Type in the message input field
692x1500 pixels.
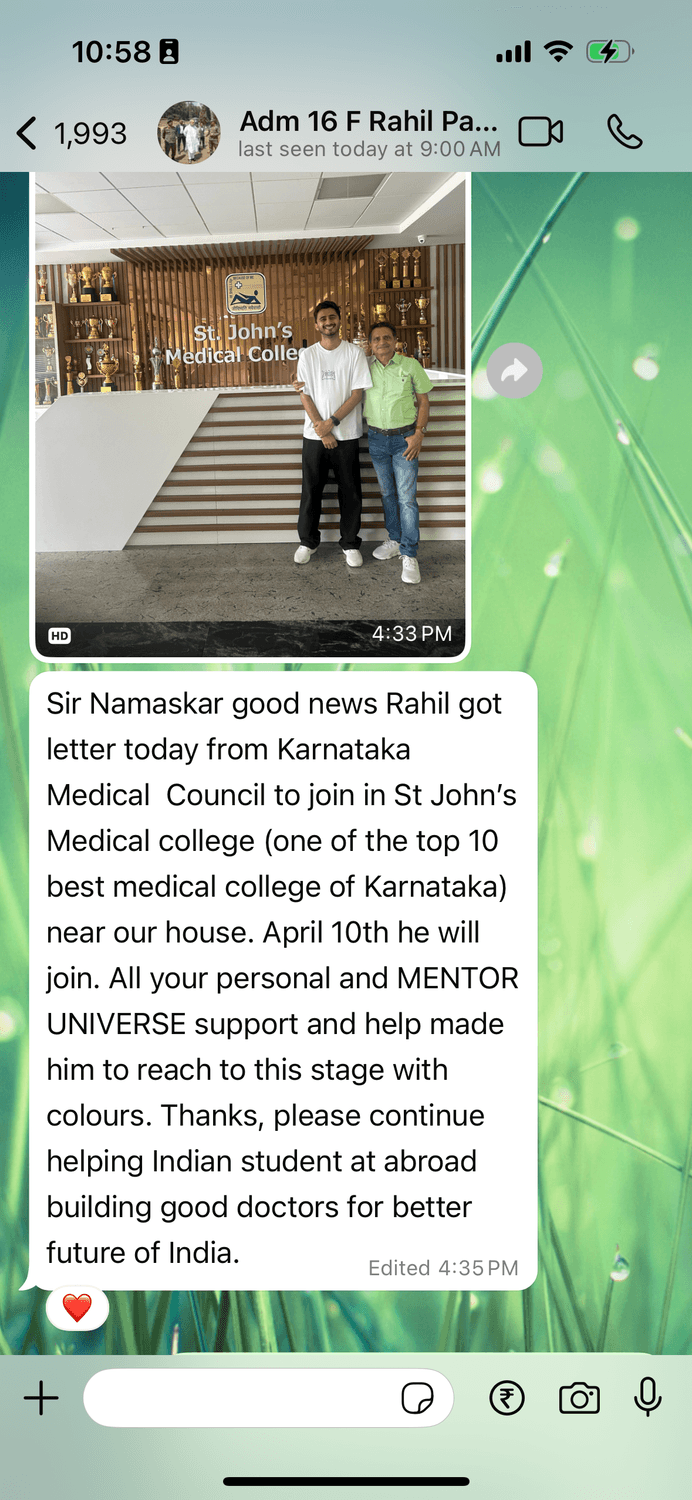click(240, 1398)
